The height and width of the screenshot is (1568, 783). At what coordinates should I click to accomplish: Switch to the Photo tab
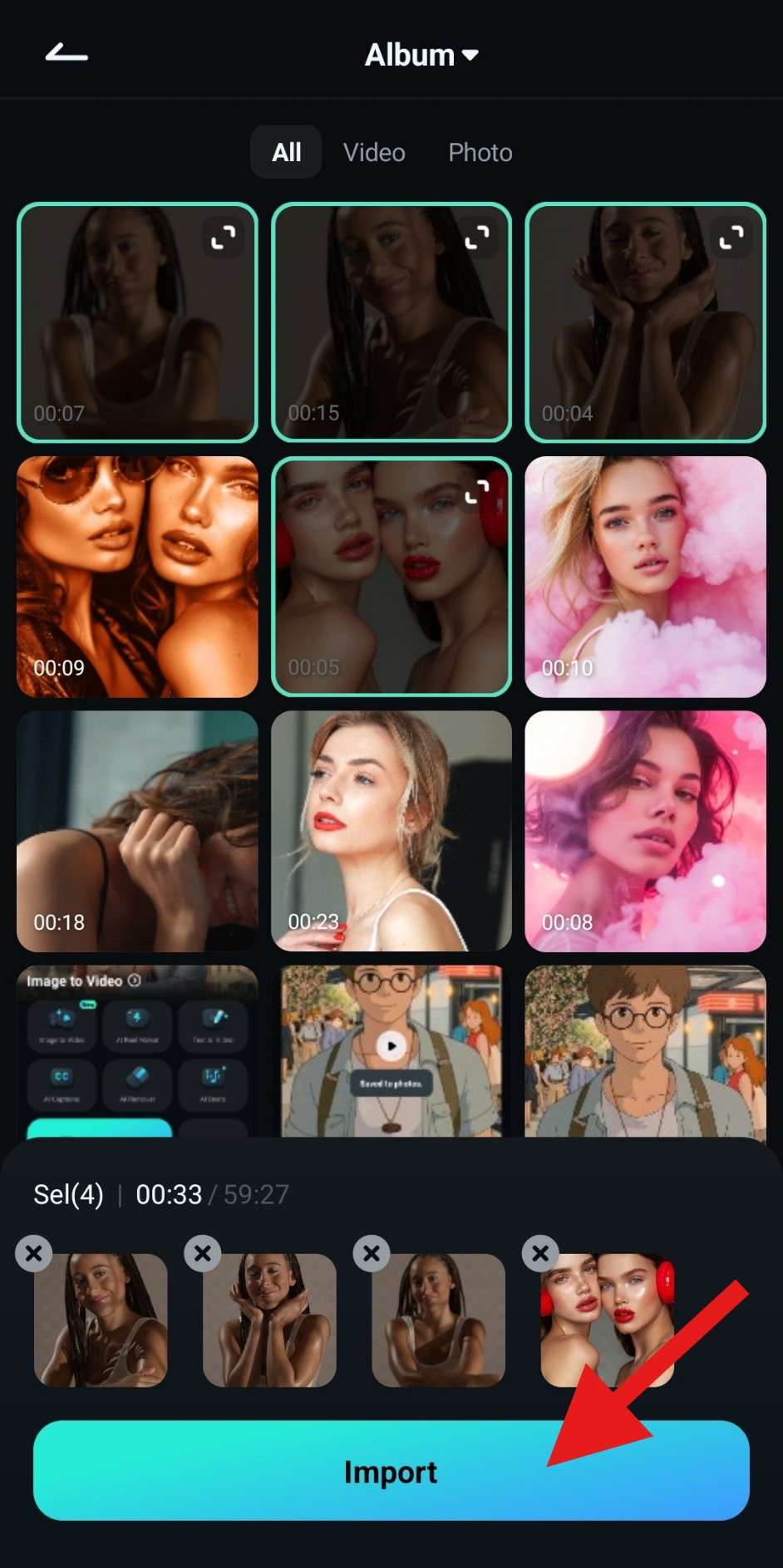tap(480, 152)
